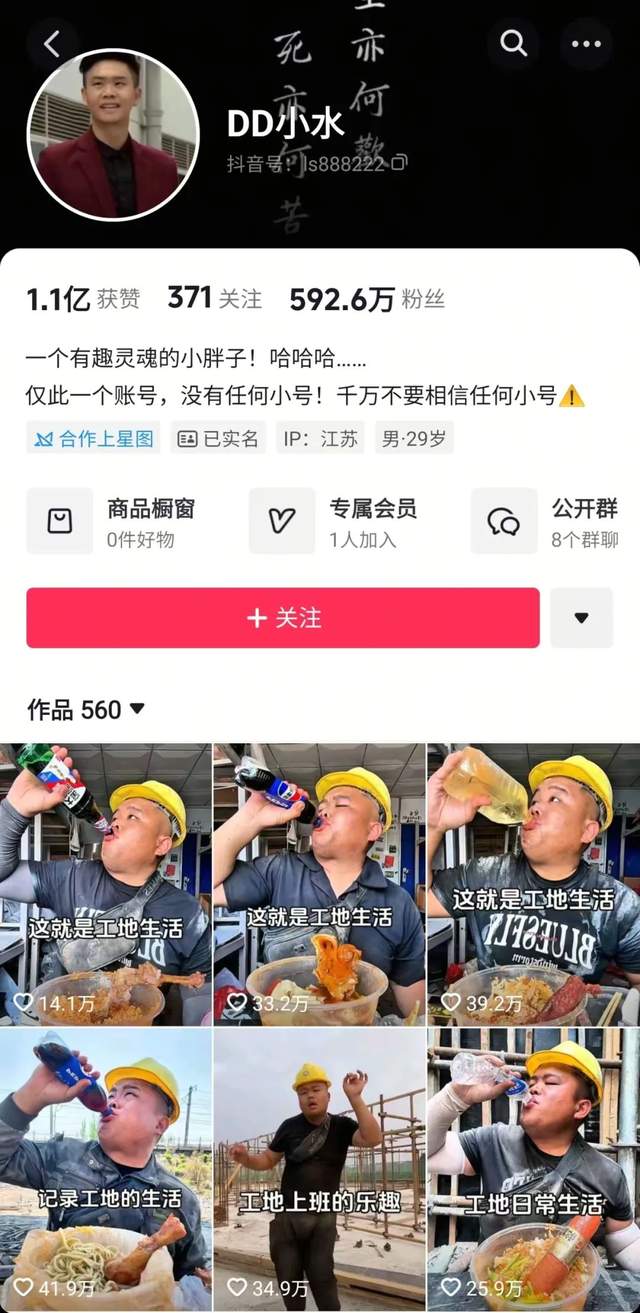
Task: Open the 371 关注 following list
Action: [x=214, y=298]
